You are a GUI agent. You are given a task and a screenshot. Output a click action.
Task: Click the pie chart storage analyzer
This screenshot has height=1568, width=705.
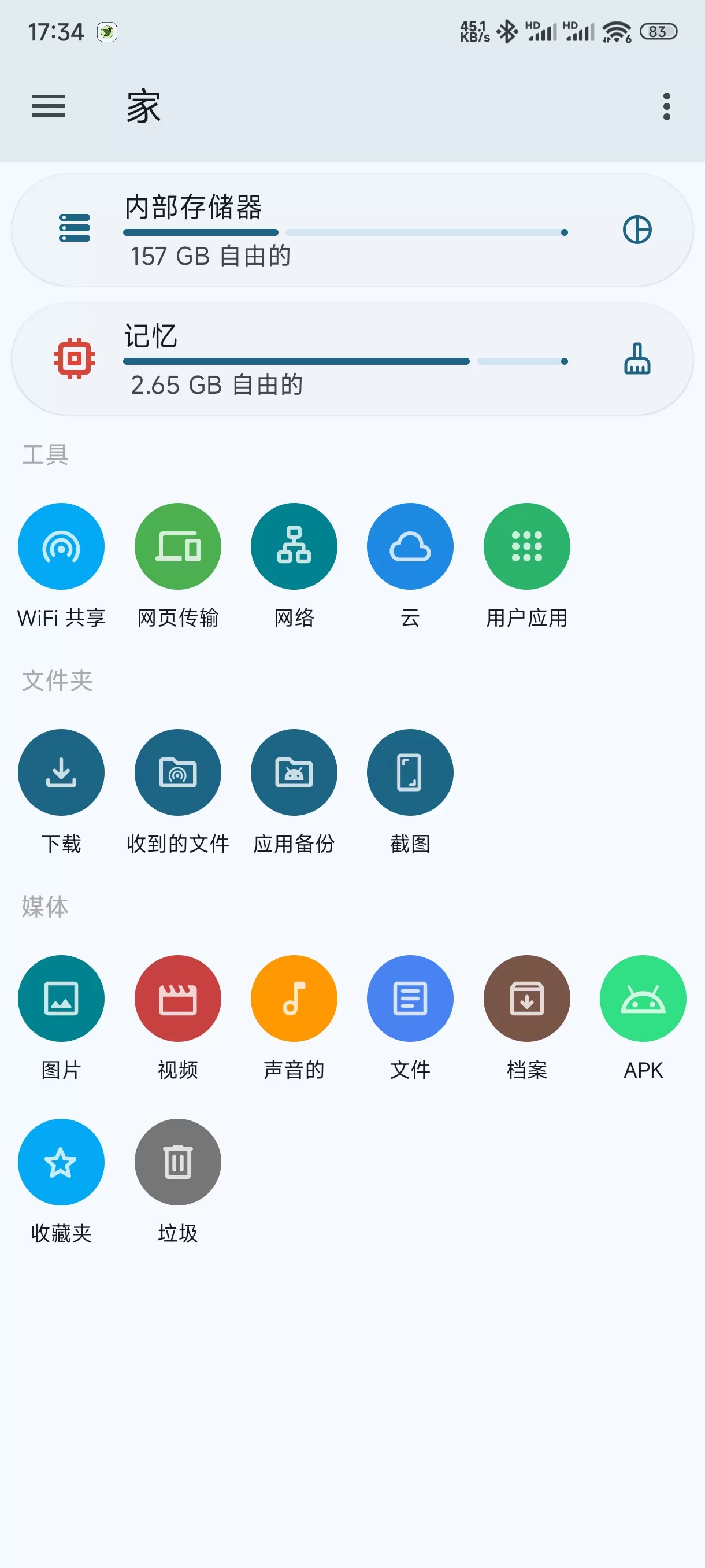point(638,231)
